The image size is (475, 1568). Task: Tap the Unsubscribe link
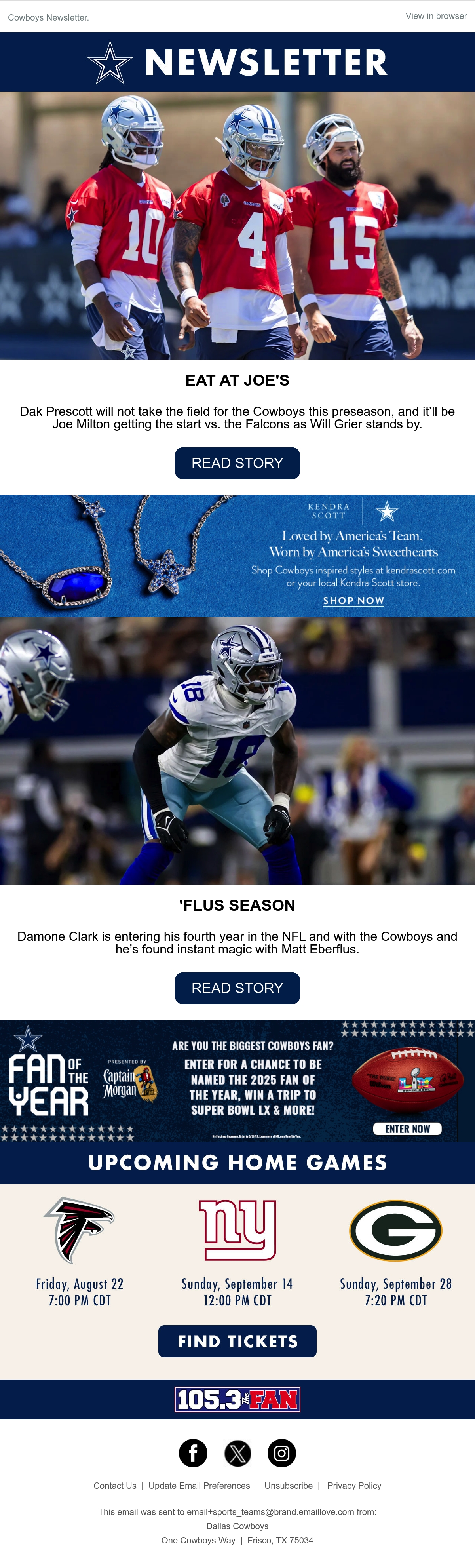[x=289, y=1485]
